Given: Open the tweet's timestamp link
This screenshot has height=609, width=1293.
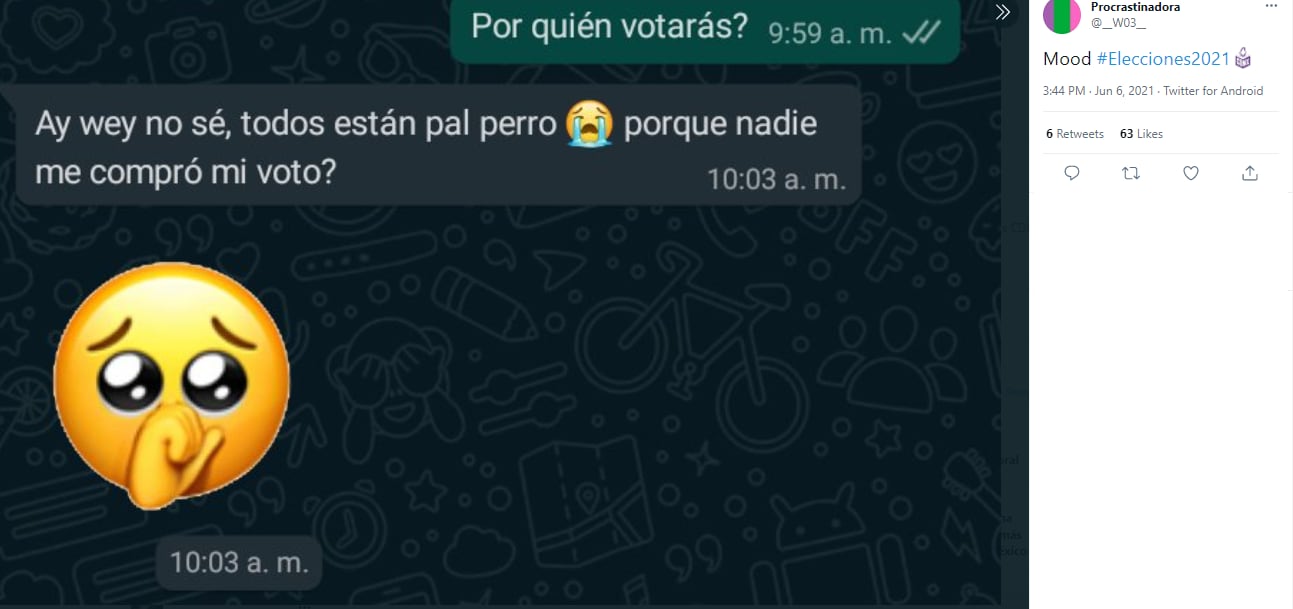Looking at the screenshot, I should pyautogui.click(x=1098, y=91).
